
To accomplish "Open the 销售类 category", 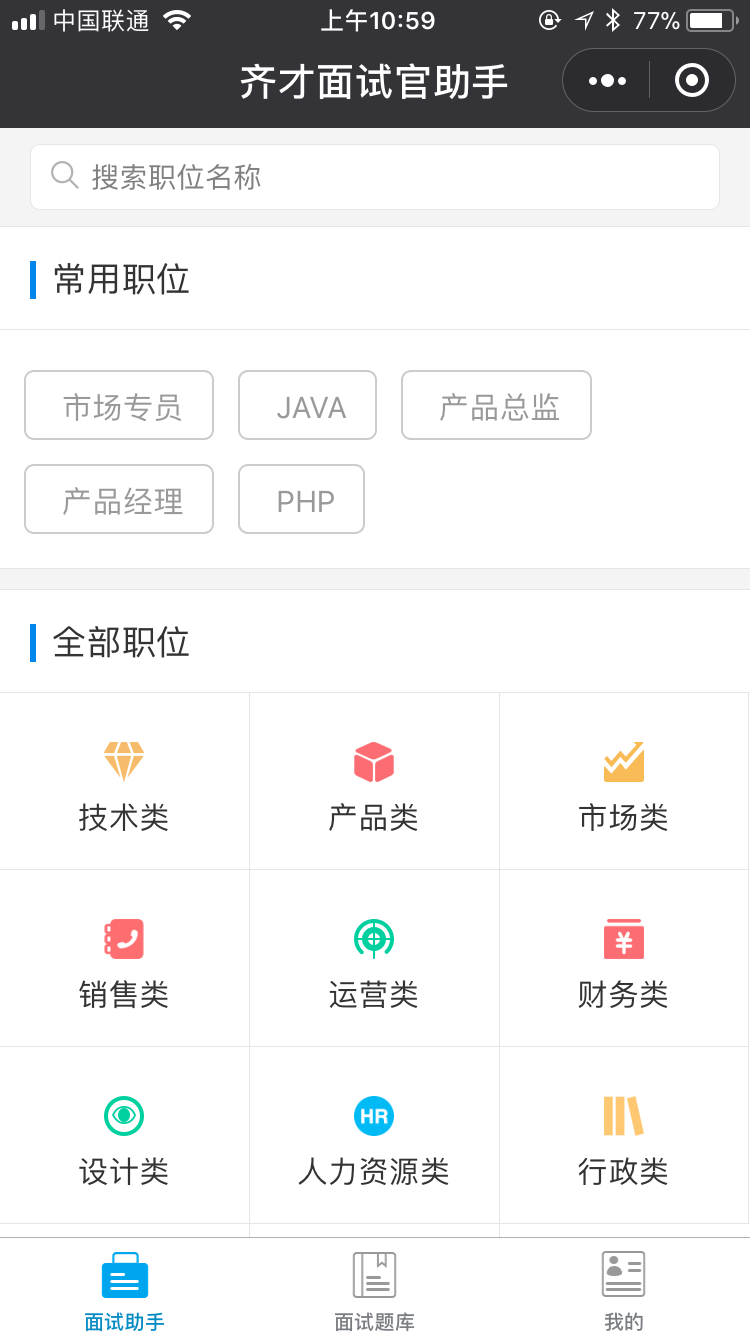I will point(124,958).
